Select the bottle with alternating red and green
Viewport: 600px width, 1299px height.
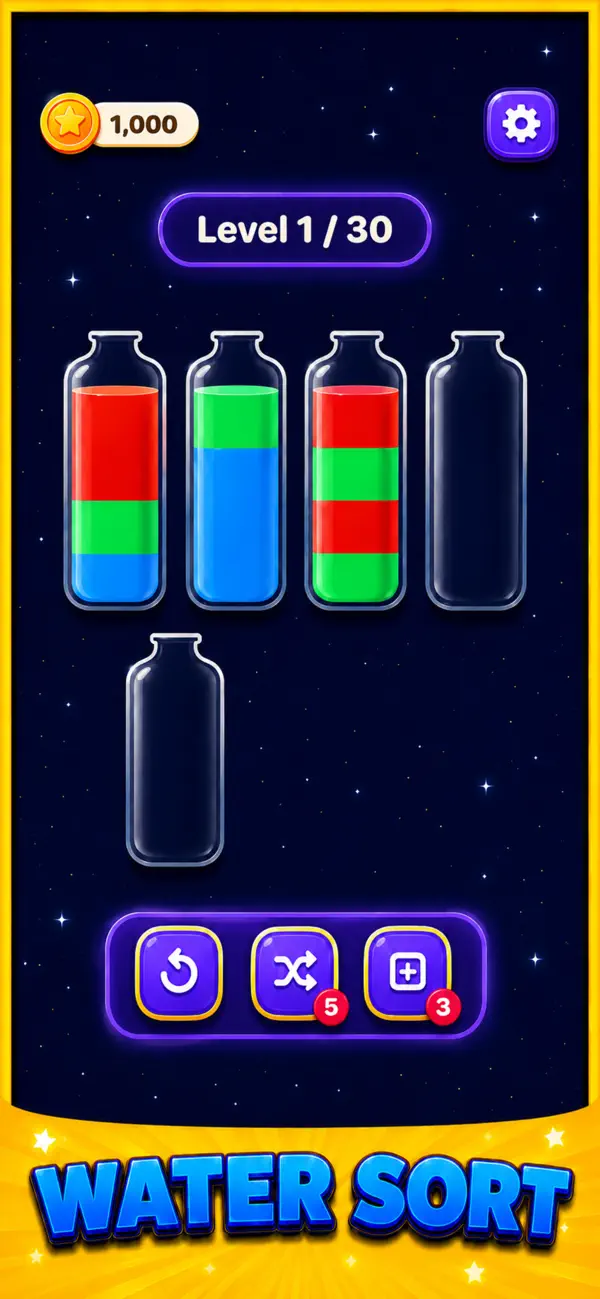point(356,470)
